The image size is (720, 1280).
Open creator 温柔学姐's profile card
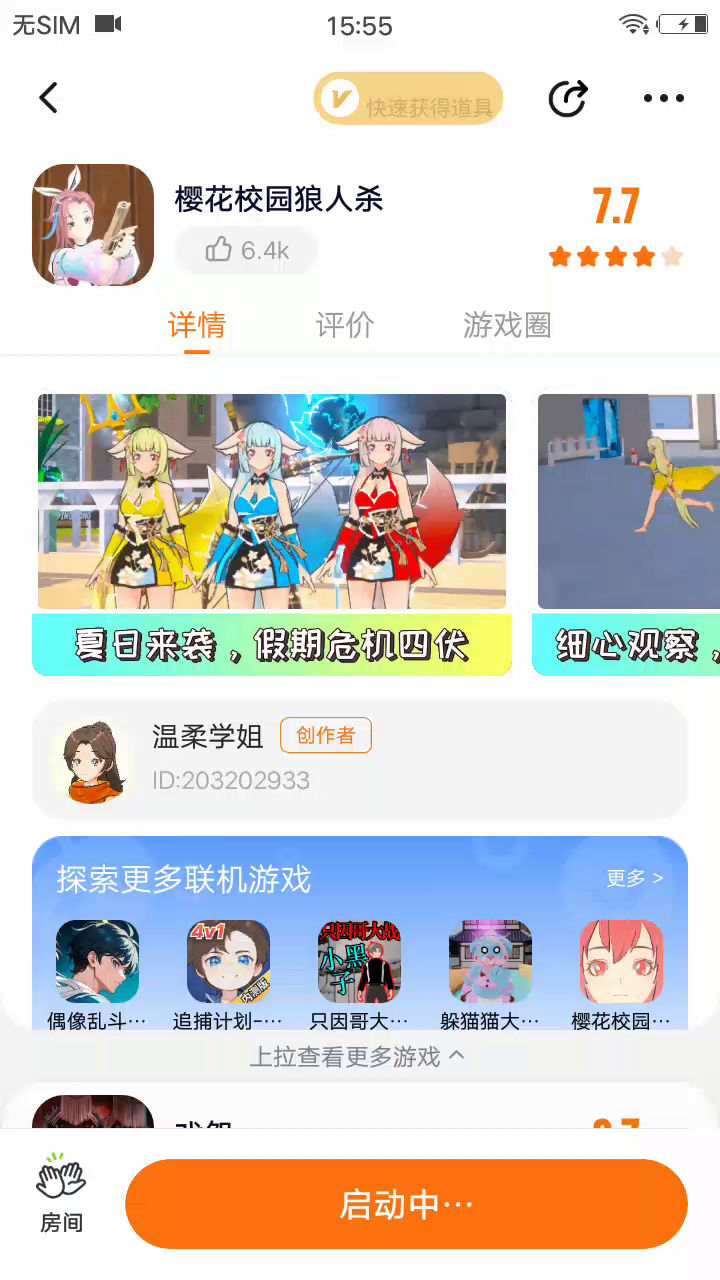[360, 759]
